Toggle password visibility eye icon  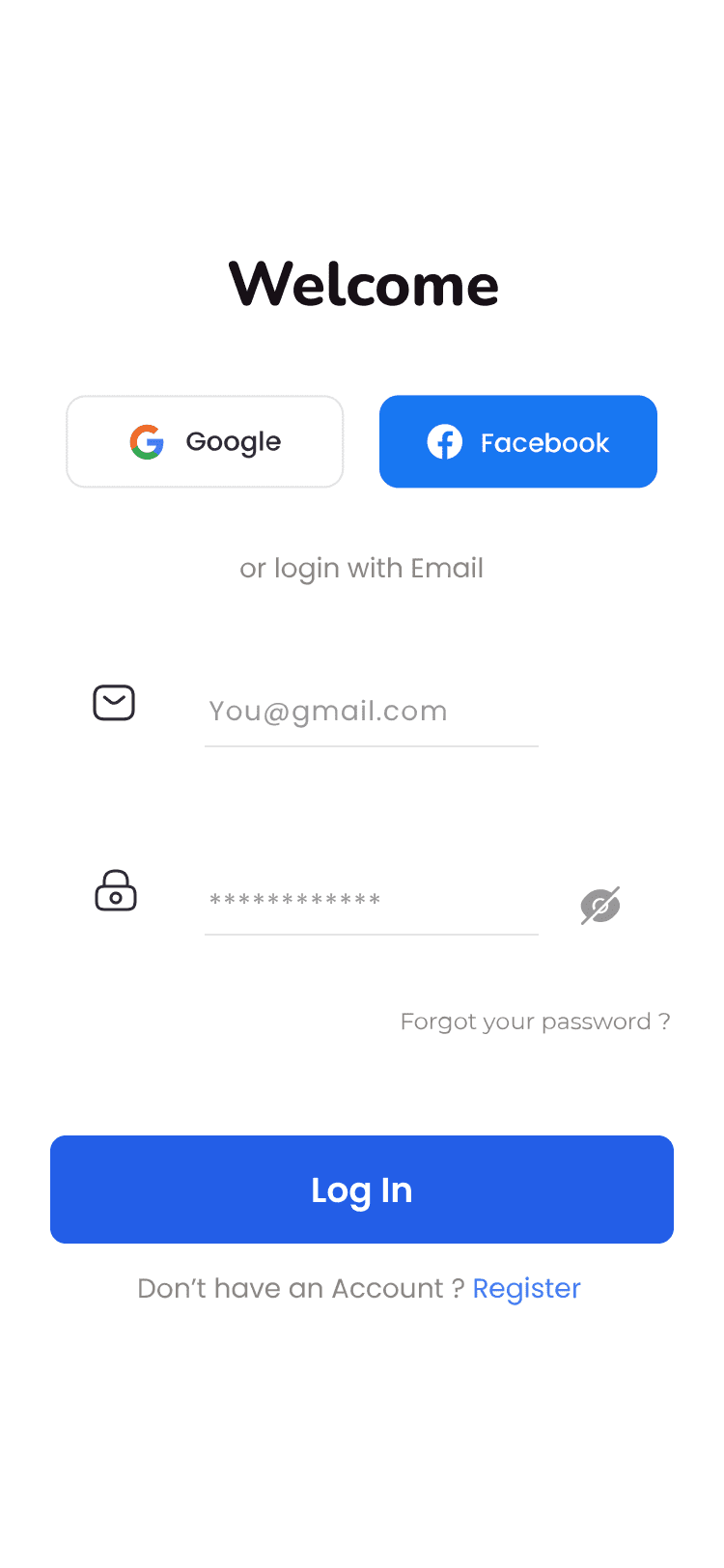coord(600,906)
